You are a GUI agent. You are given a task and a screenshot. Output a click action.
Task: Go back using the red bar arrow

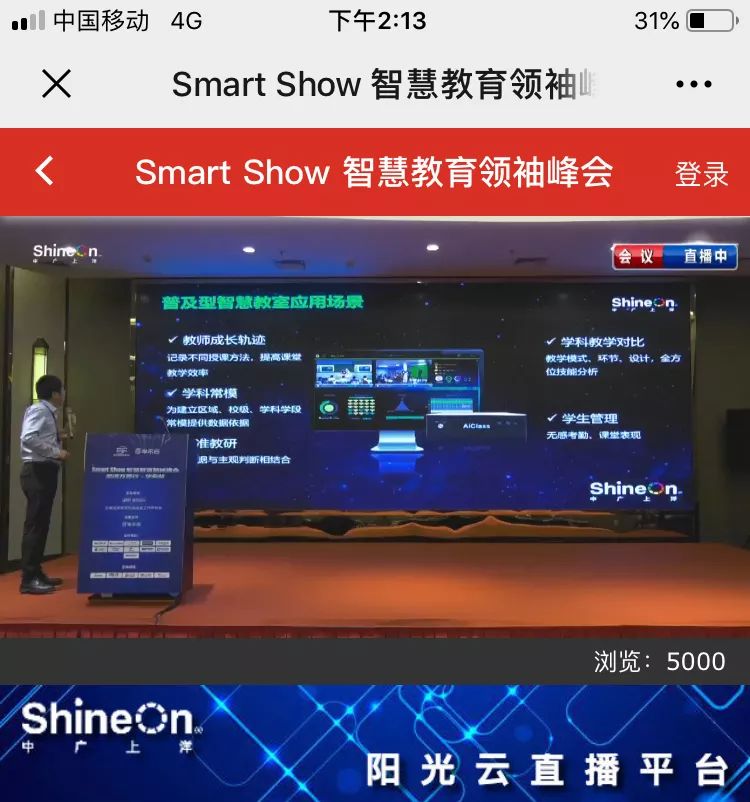pyautogui.click(x=45, y=171)
